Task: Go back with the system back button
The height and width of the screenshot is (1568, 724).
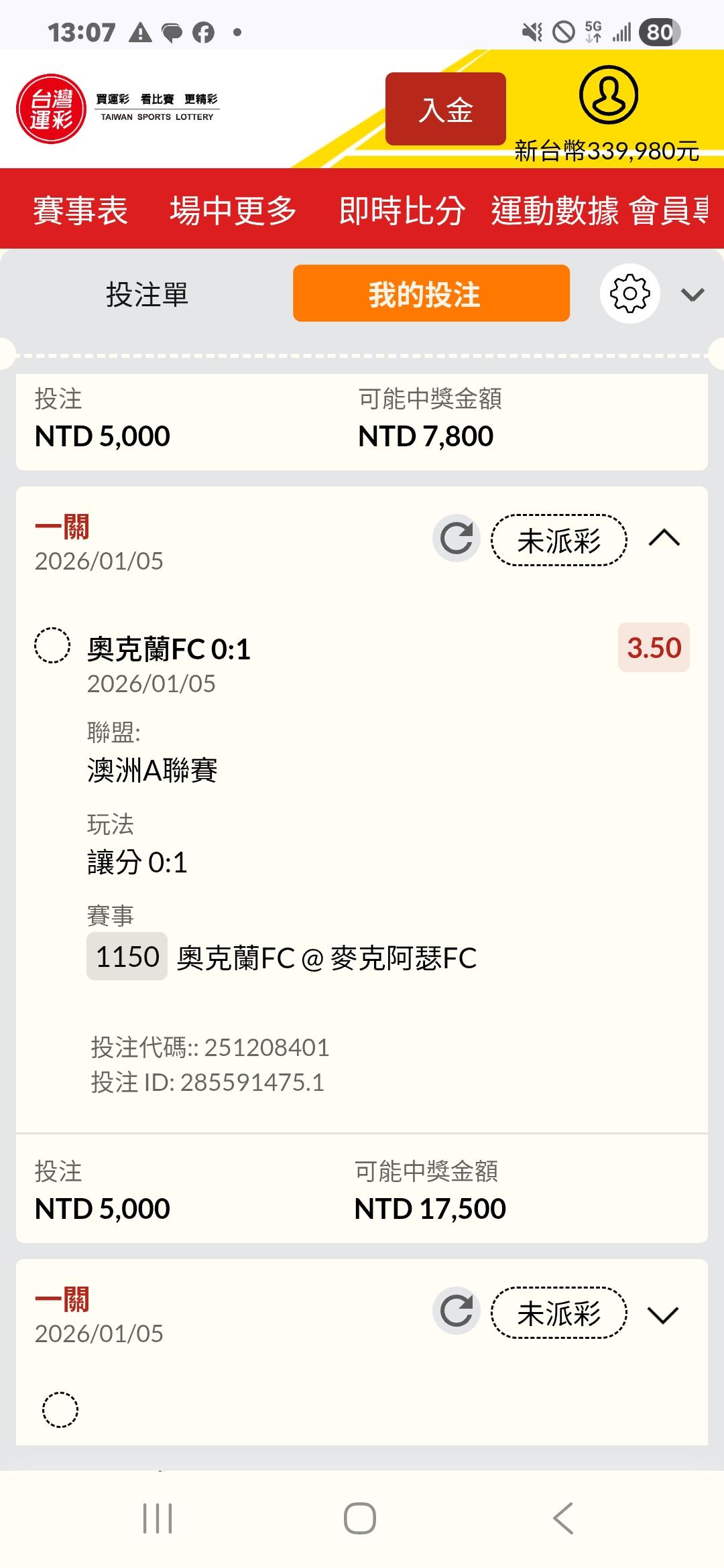Action: pos(564,1518)
